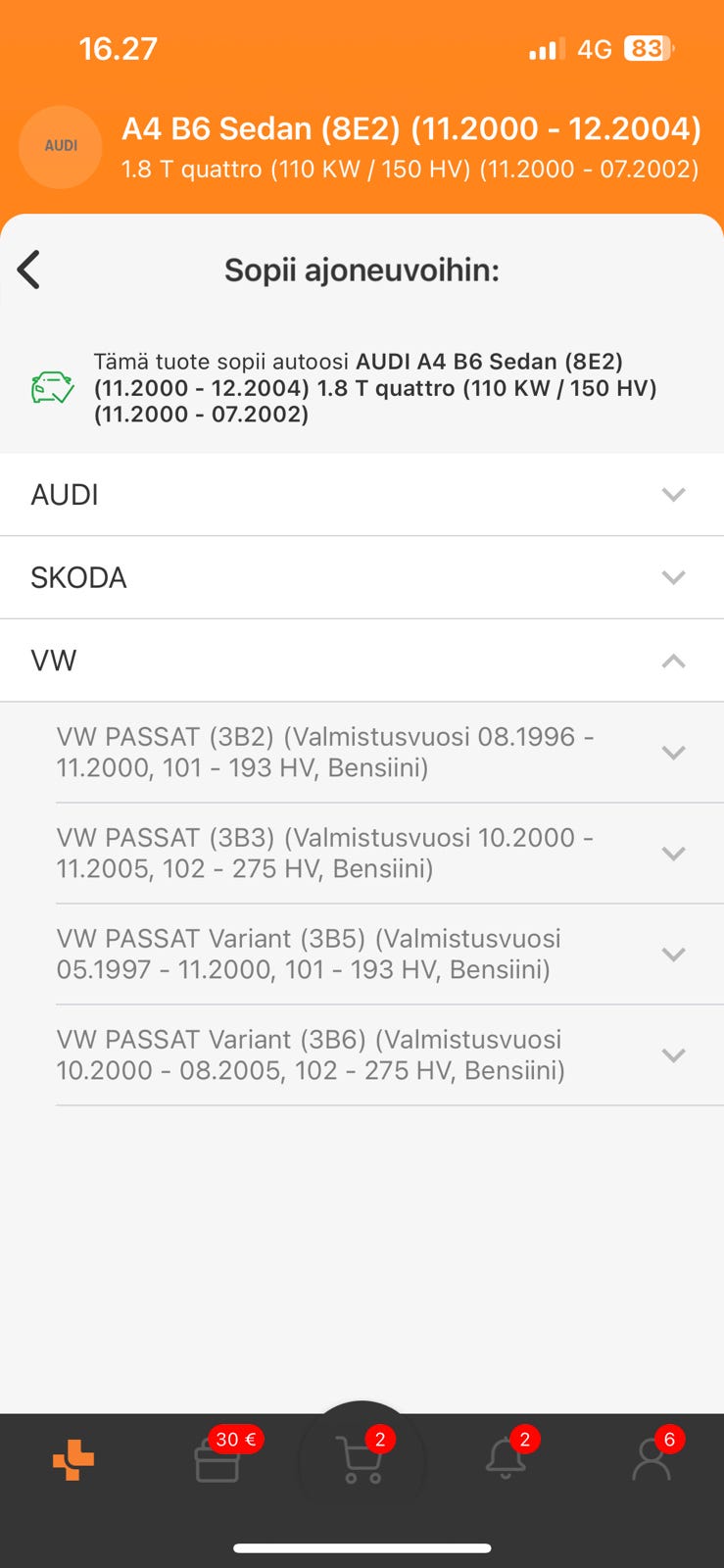Viewport: 724px width, 1568px height.
Task: Open the 30 € bonus tab
Action: [x=217, y=1460]
